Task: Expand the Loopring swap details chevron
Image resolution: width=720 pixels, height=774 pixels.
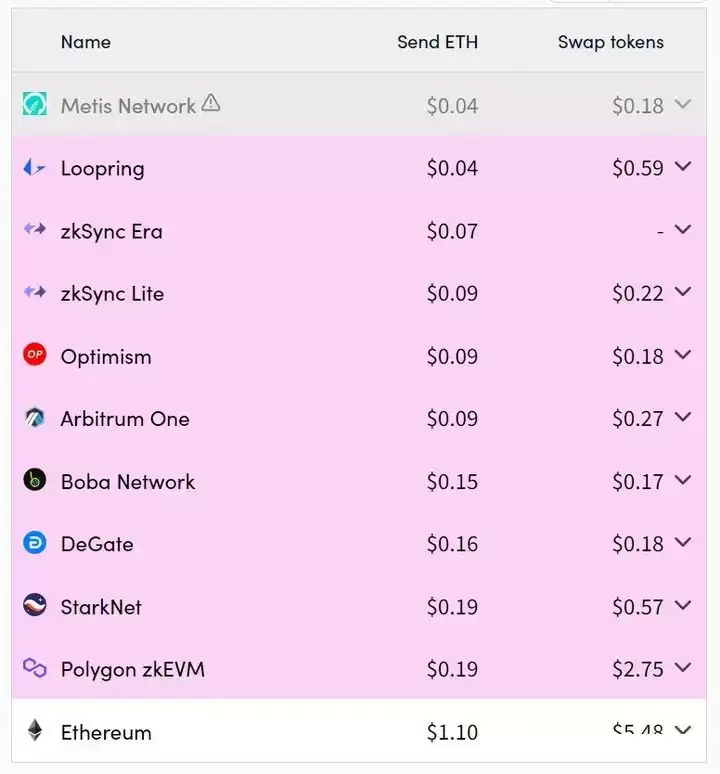Action: click(x=684, y=168)
